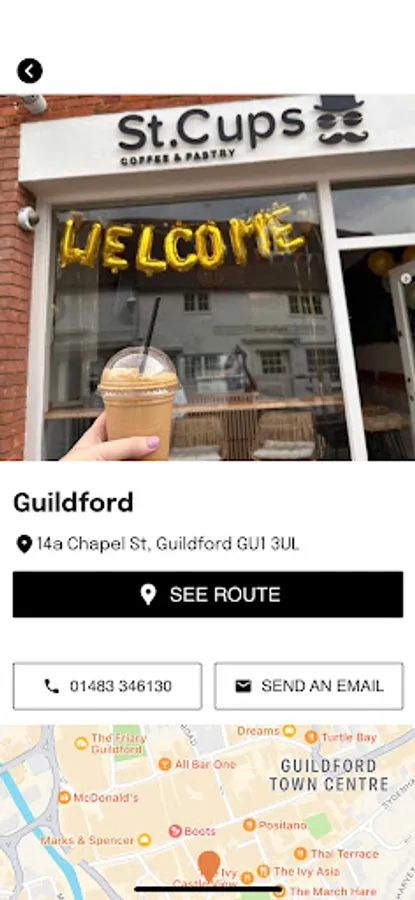Go back using the arrow icon
Screen dimensions: 415x900
pos(30,71)
